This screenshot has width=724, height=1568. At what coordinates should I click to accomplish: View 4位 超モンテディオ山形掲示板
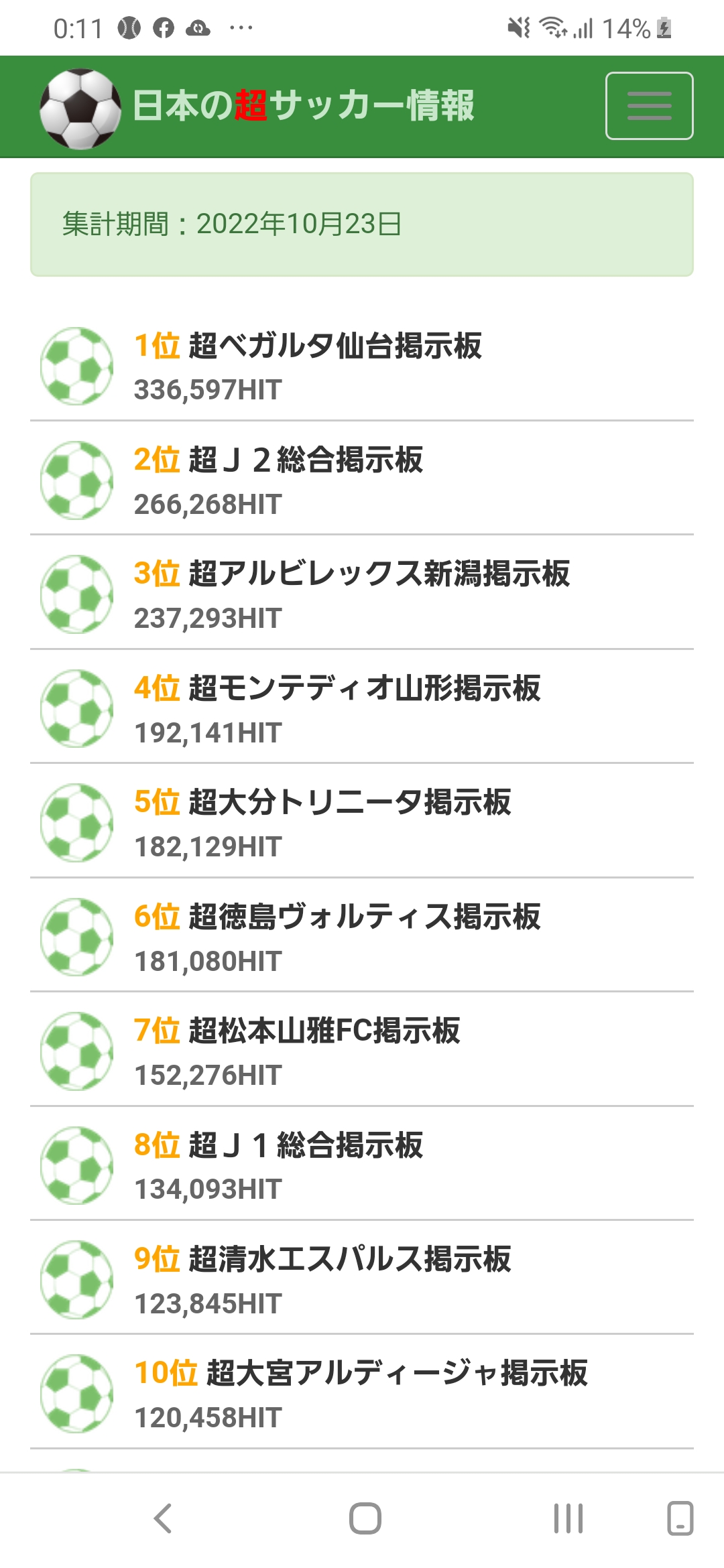[x=337, y=689]
